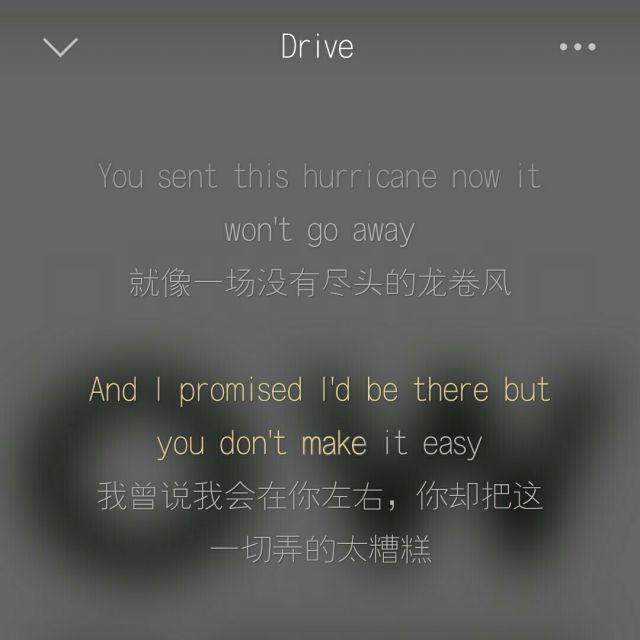
Task: Open the three-dot more options menu
Action: coord(577,47)
